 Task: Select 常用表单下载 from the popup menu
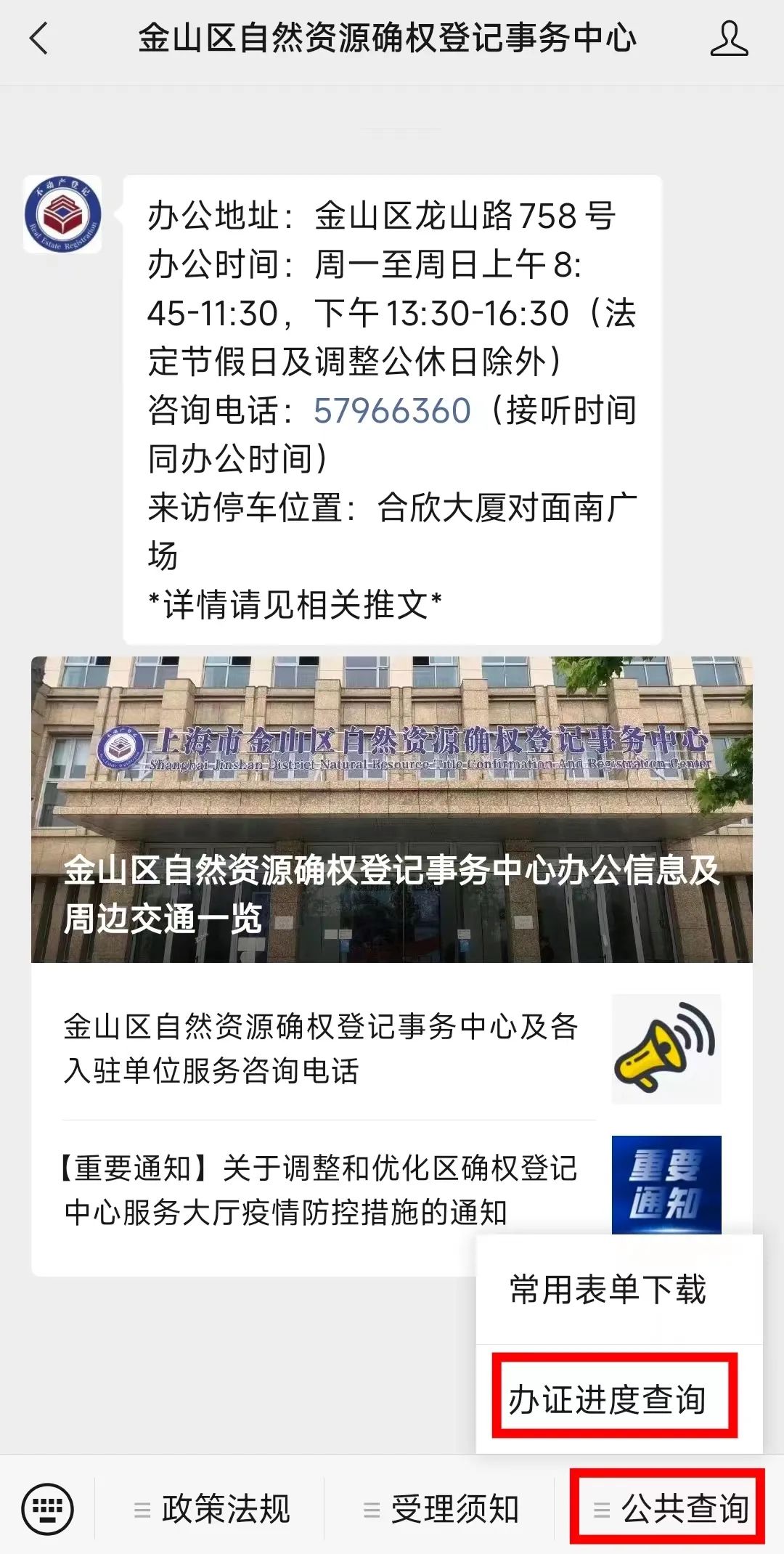click(608, 1290)
